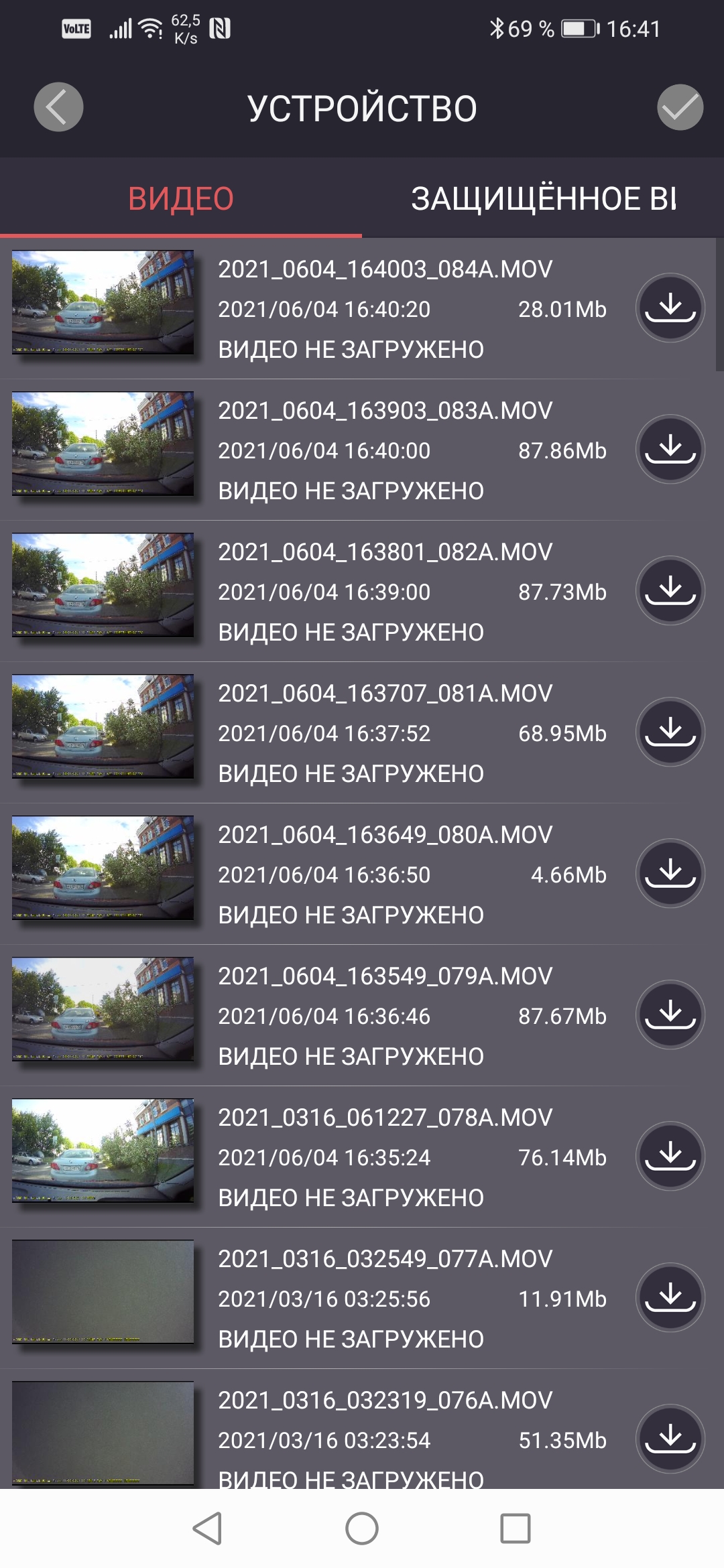Go back using the top-left arrow
This screenshot has width=724, height=1568.
(x=58, y=107)
